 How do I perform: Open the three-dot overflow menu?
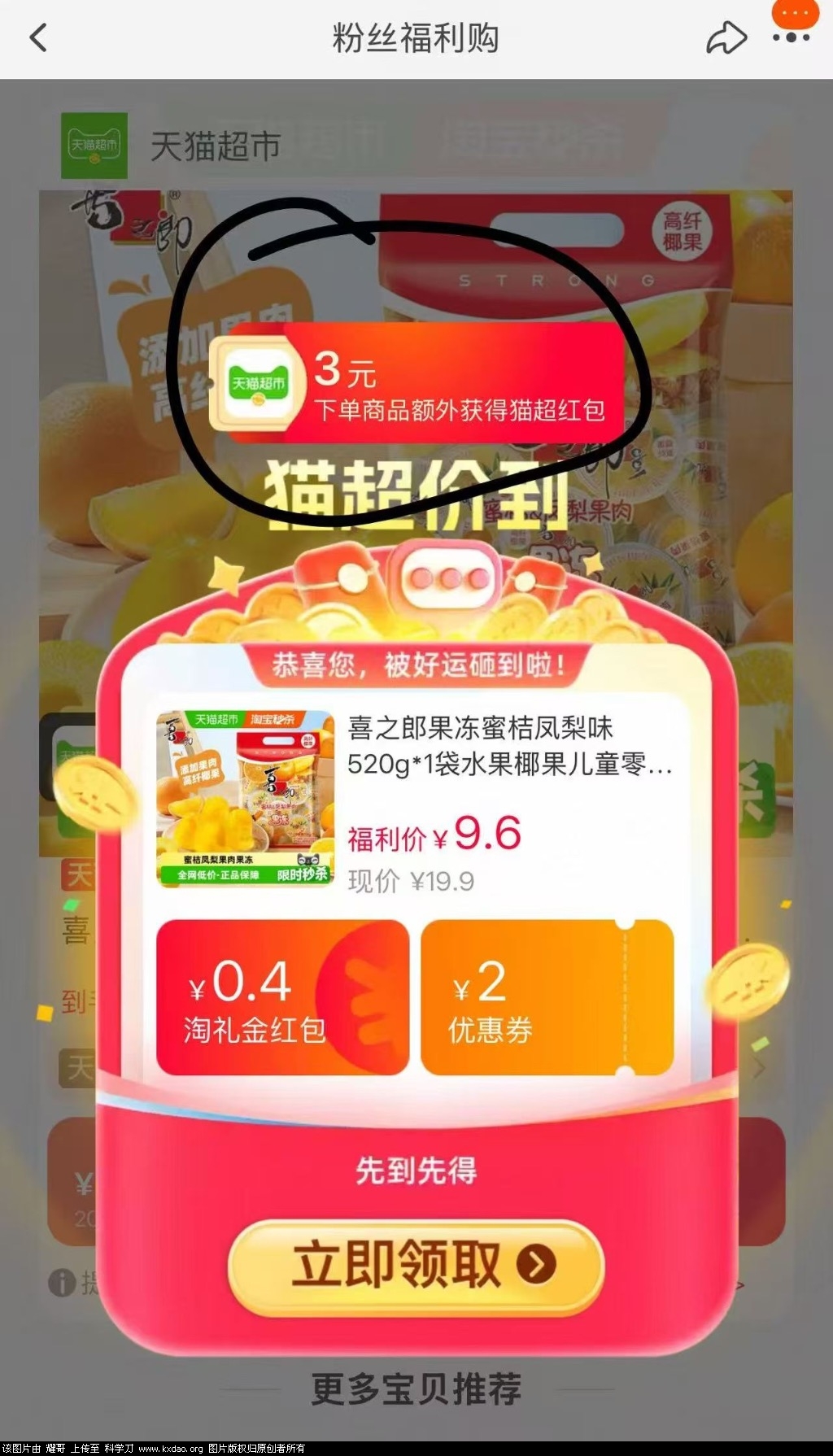791,37
